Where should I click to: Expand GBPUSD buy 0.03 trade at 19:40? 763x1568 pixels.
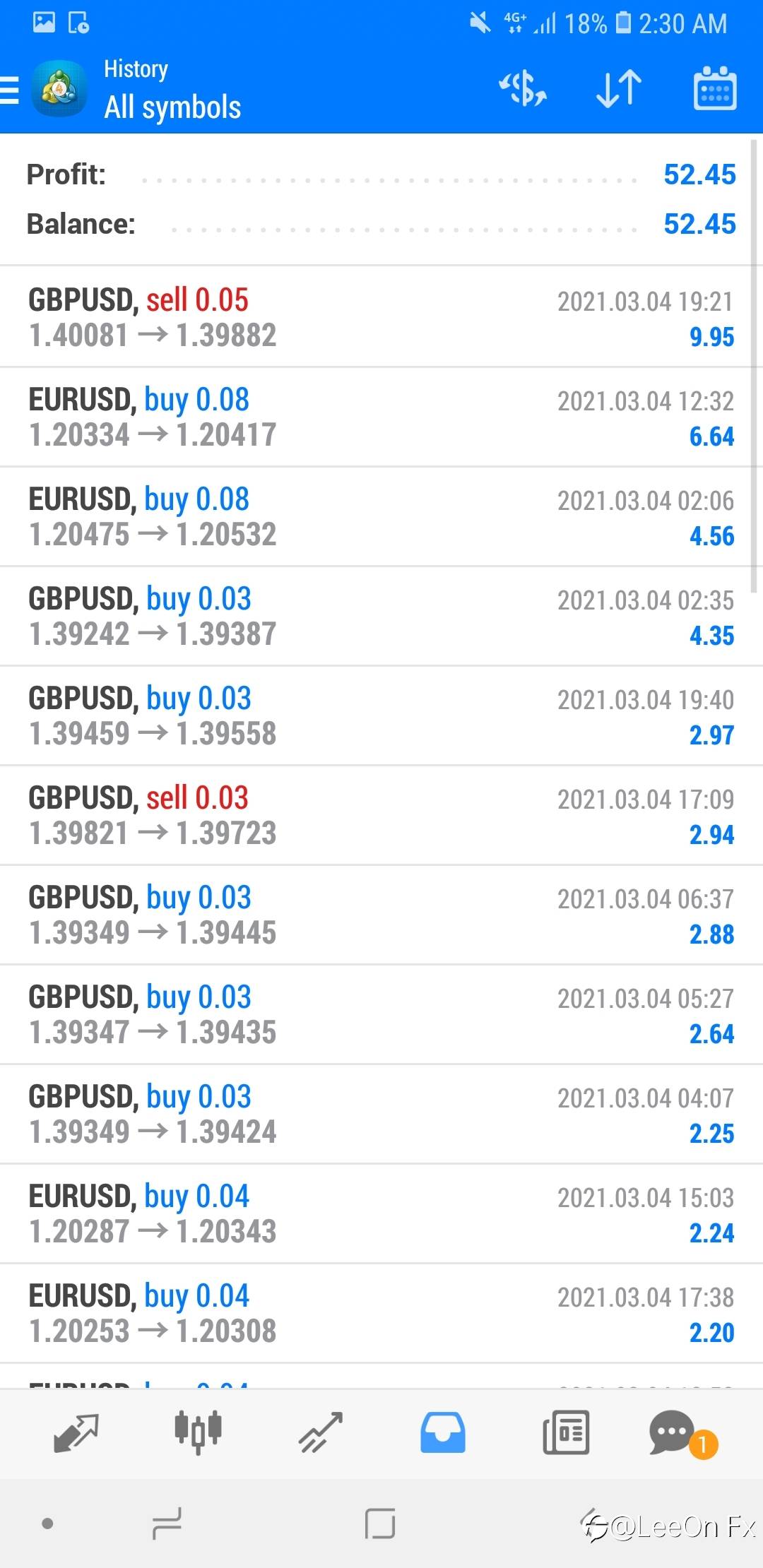[381, 715]
